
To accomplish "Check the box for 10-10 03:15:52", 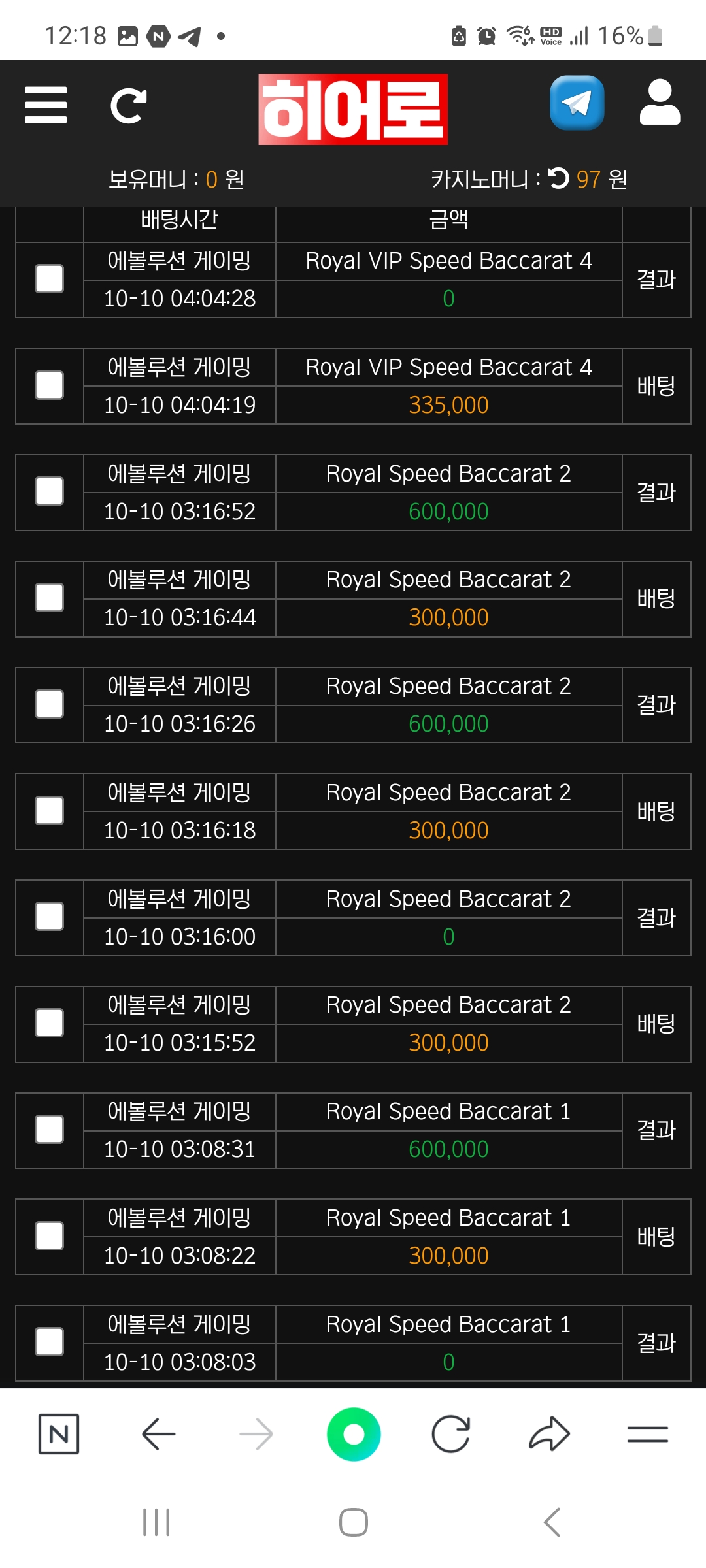I will [x=50, y=1023].
